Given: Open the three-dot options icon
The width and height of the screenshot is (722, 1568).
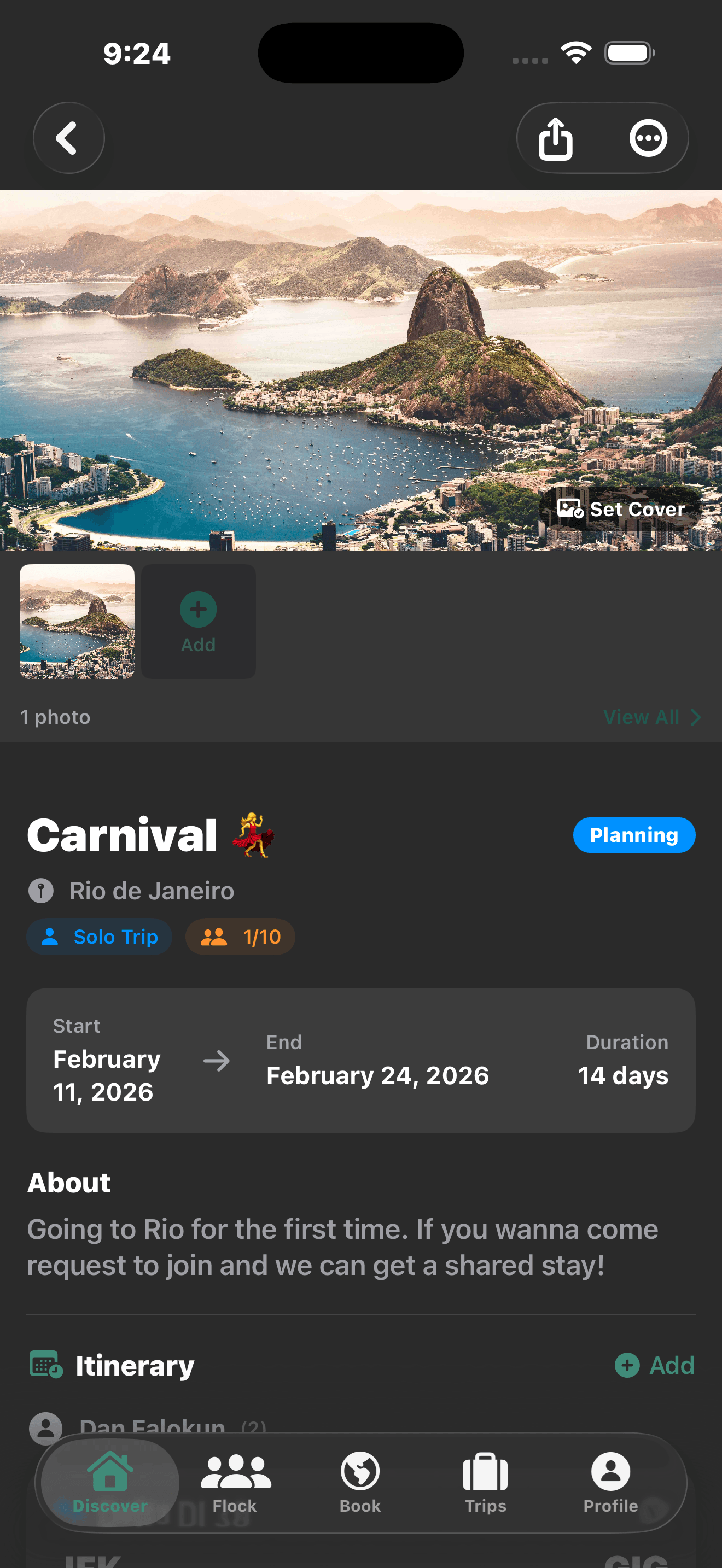Looking at the screenshot, I should click(x=648, y=138).
